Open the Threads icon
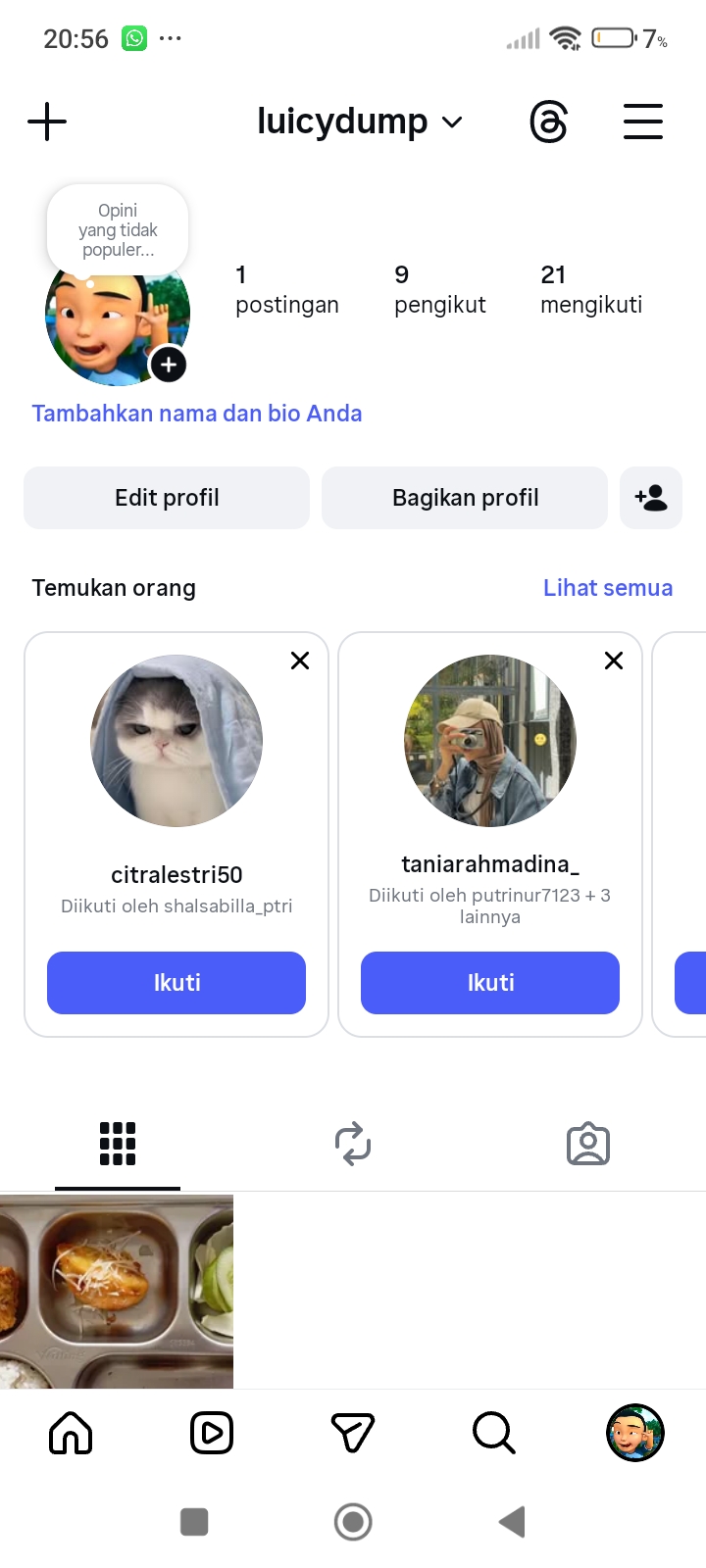The height and width of the screenshot is (1568, 706). (x=548, y=122)
